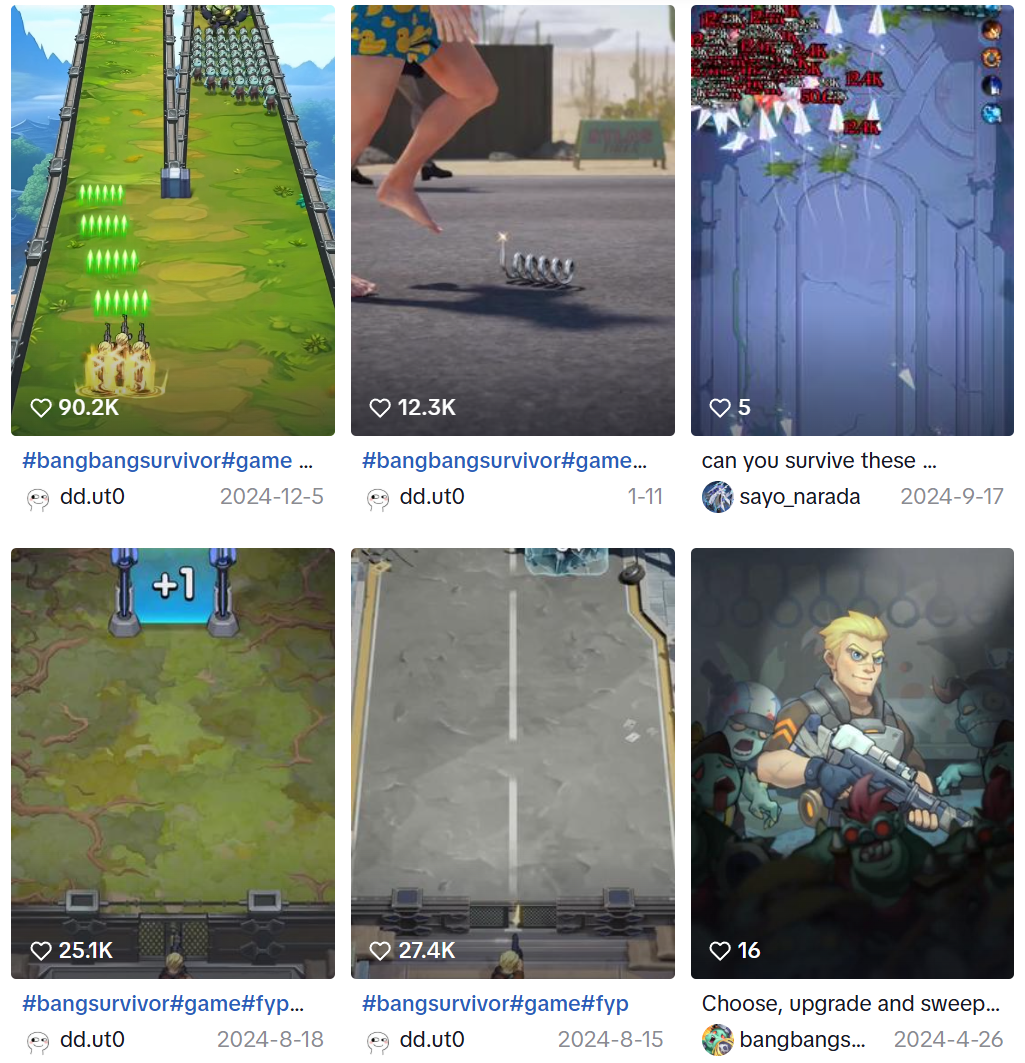The height and width of the screenshot is (1063, 1025).
Task: Open dd.ut0 profile under 2024-8-18 video
Action: coord(92,1040)
